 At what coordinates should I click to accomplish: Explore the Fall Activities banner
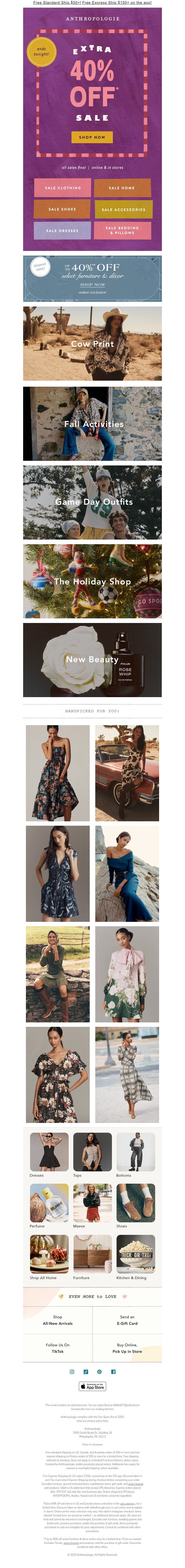[x=92, y=424]
